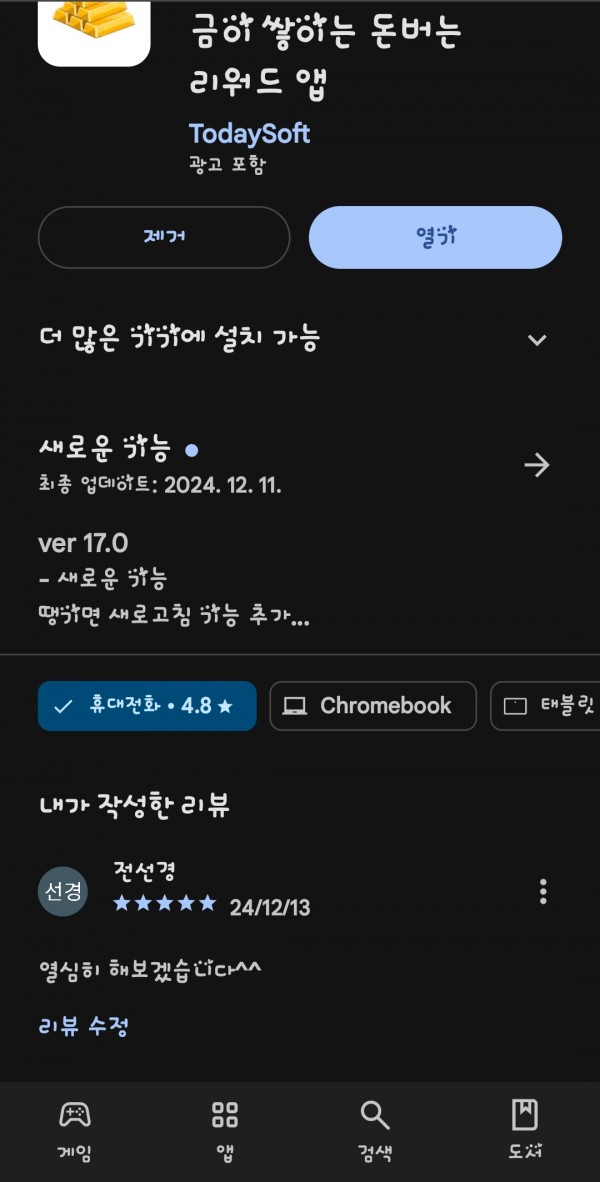The width and height of the screenshot is (600, 1182).
Task: Select the 휴대전화 4.8 rating chip
Action: pos(147,706)
